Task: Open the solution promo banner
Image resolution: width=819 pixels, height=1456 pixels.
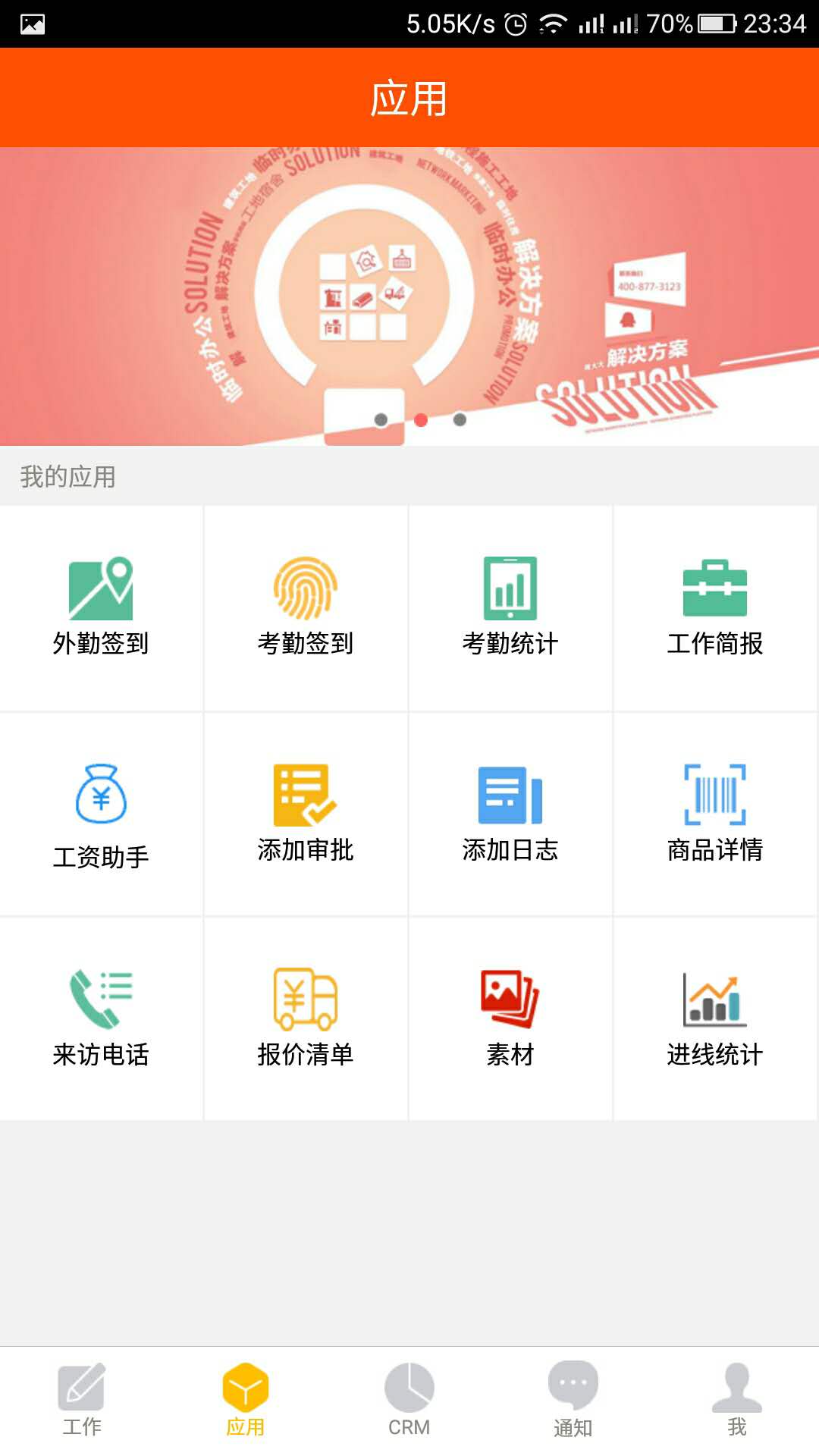Action: (409, 296)
